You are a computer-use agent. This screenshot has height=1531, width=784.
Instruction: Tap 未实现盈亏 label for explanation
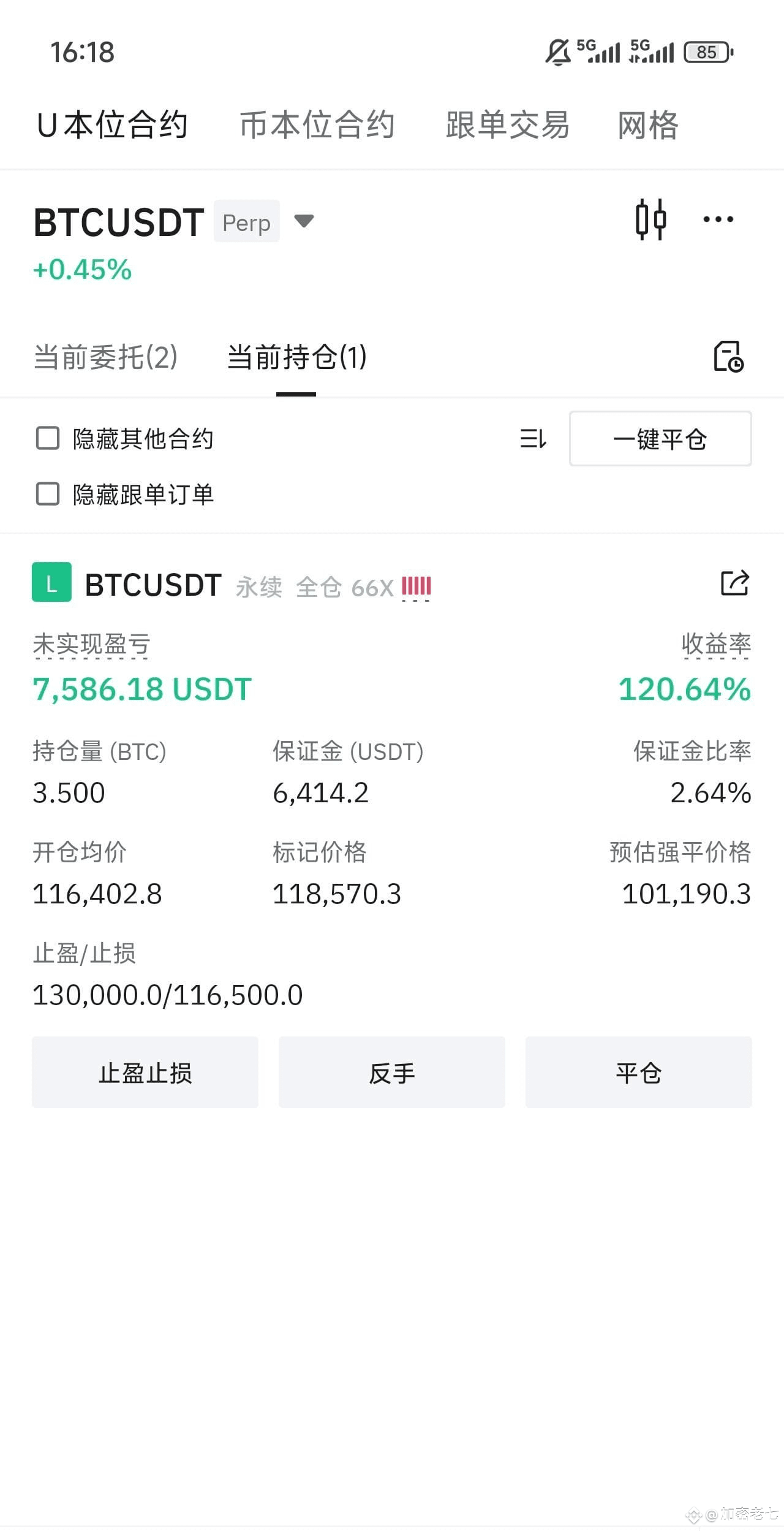(x=91, y=645)
